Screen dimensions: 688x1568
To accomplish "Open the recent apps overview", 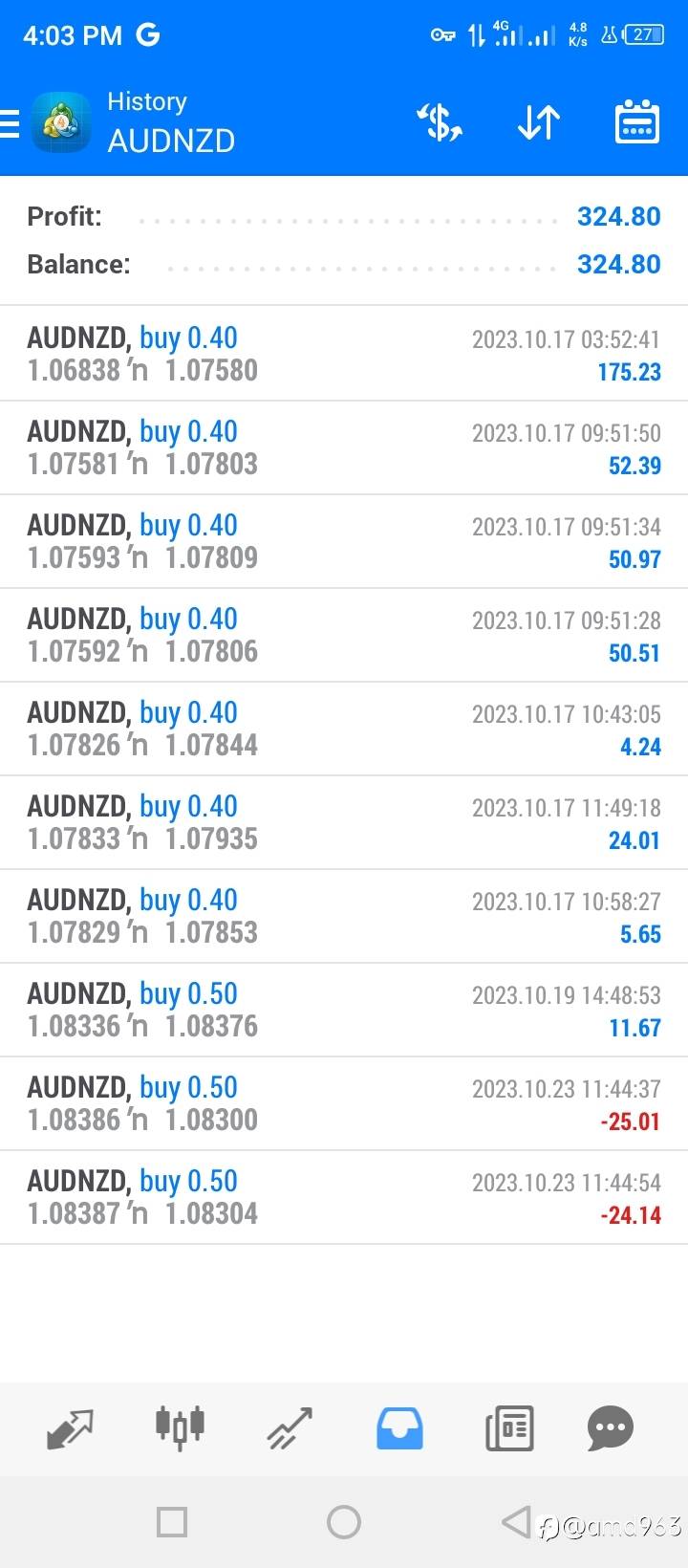I will coord(172,1521).
